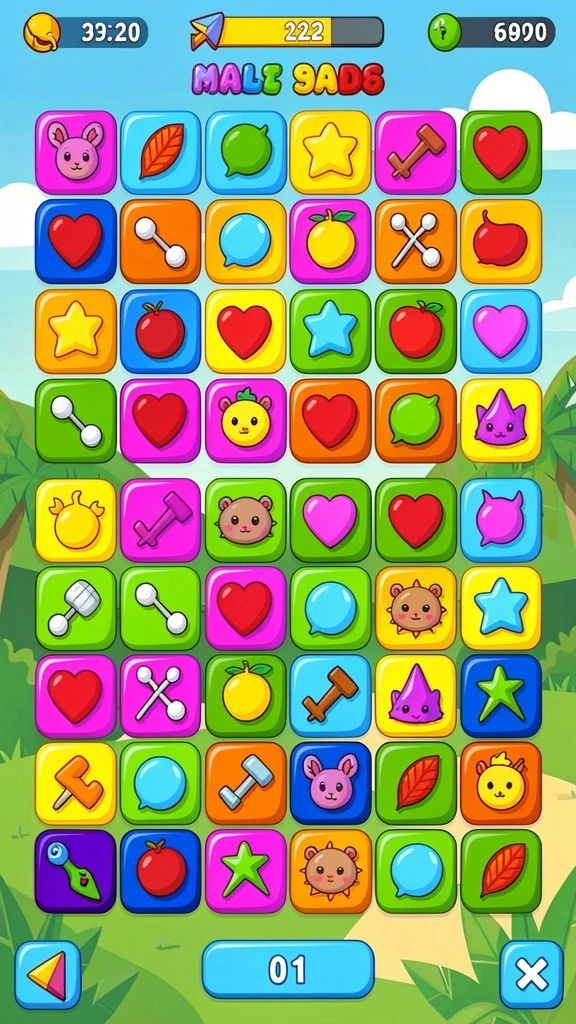Tap the yellow sun tile on yellow

(76, 520)
